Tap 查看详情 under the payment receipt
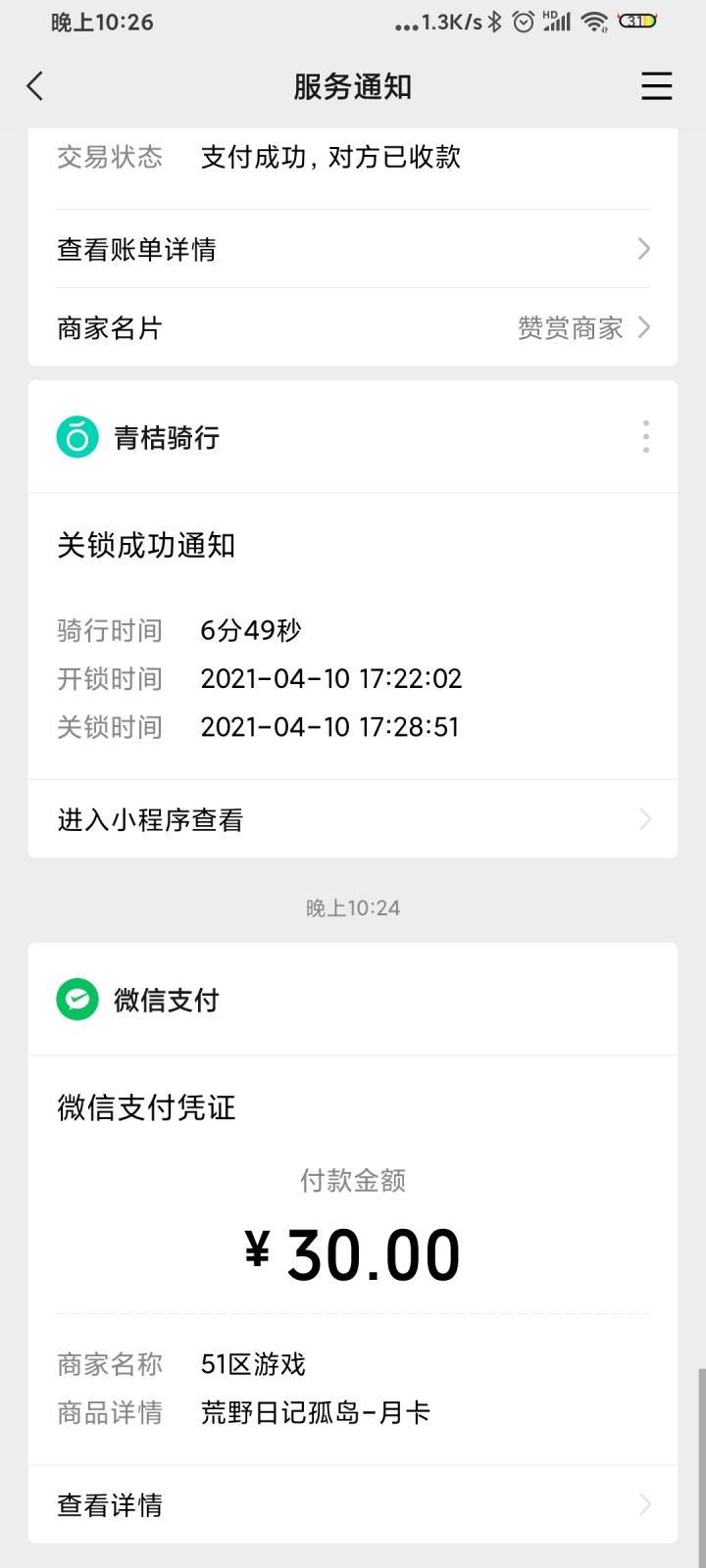The height and width of the screenshot is (1568, 706). 353,1504
